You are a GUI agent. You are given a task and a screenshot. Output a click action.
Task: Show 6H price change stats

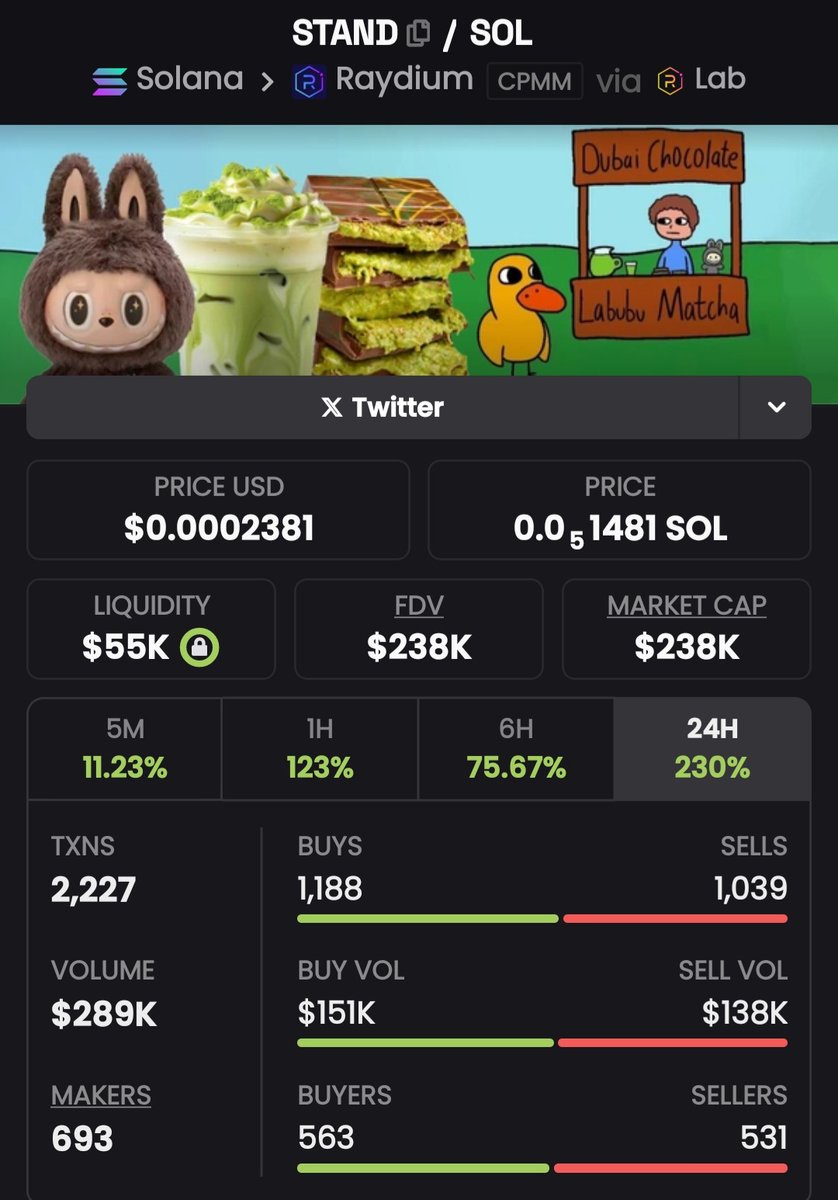[x=516, y=748]
